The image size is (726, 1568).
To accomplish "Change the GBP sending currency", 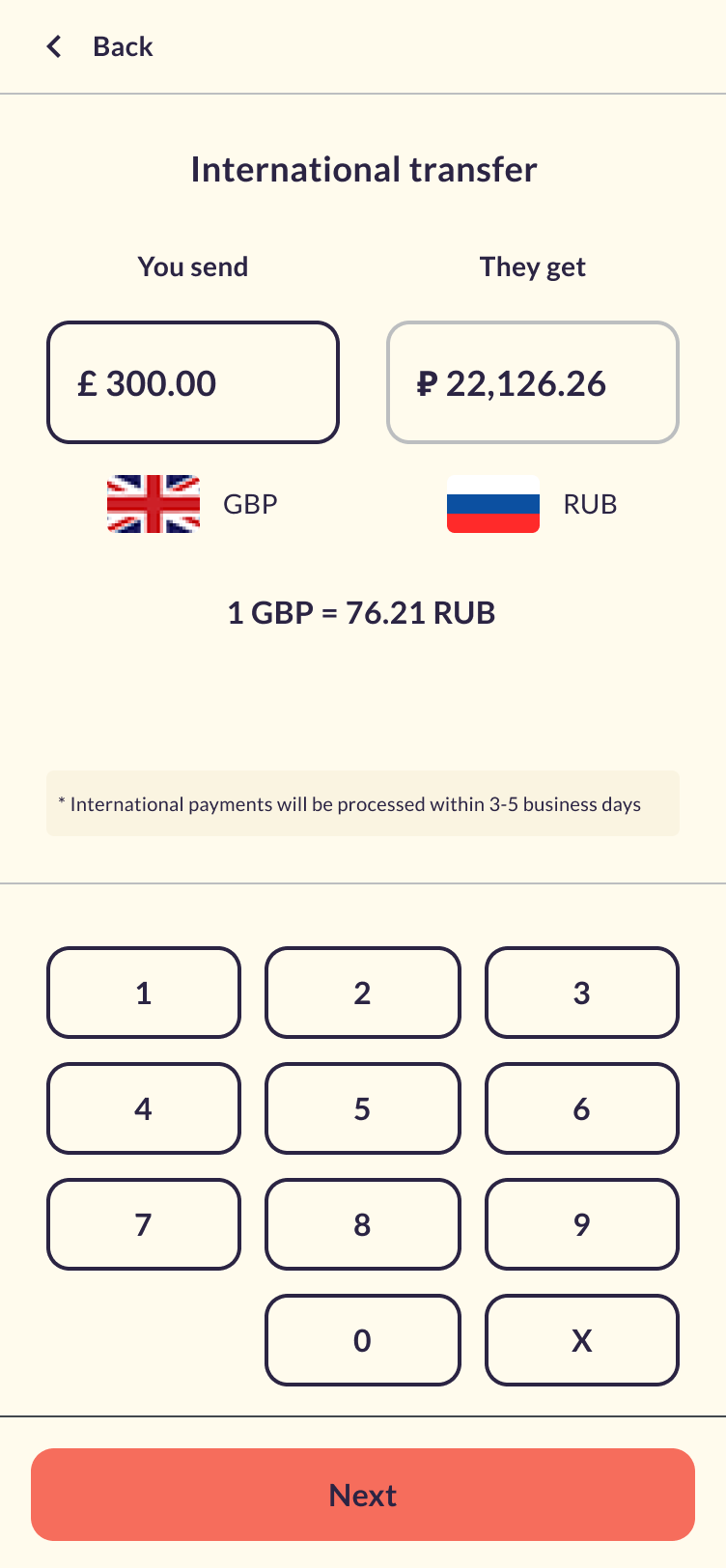I will click(193, 504).
